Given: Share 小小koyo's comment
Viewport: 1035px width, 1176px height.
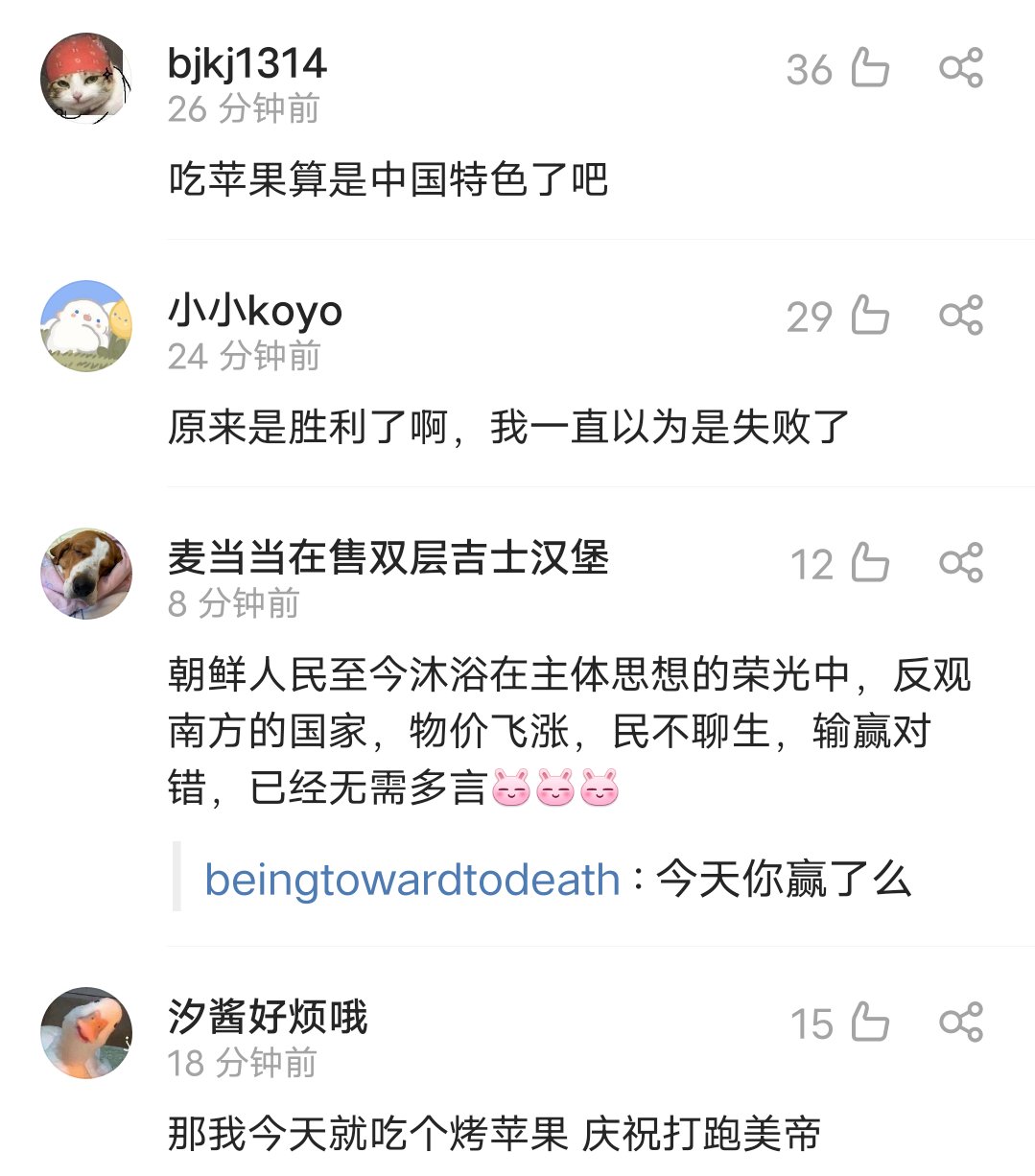Looking at the screenshot, I should click(960, 316).
